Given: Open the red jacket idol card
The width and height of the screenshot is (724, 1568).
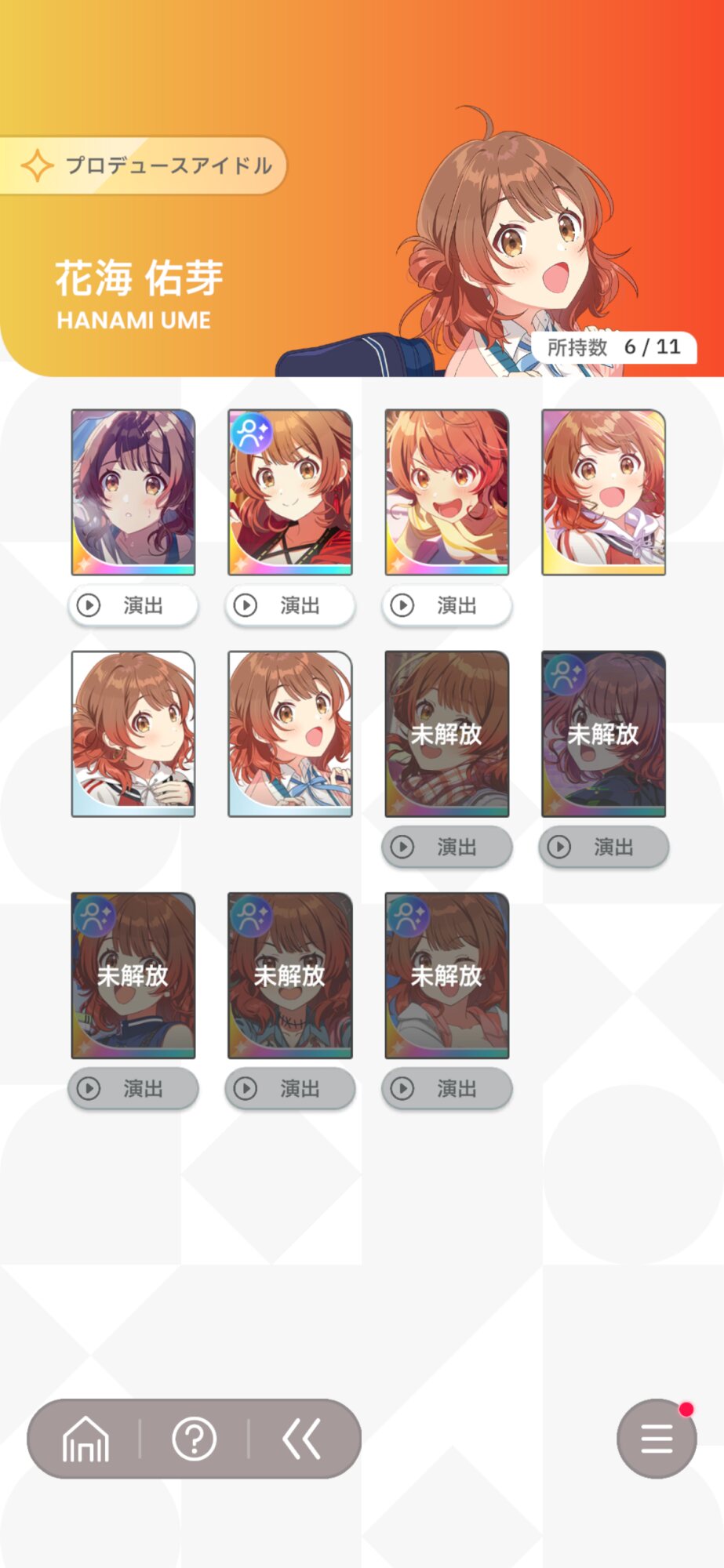Looking at the screenshot, I should tap(289, 492).
